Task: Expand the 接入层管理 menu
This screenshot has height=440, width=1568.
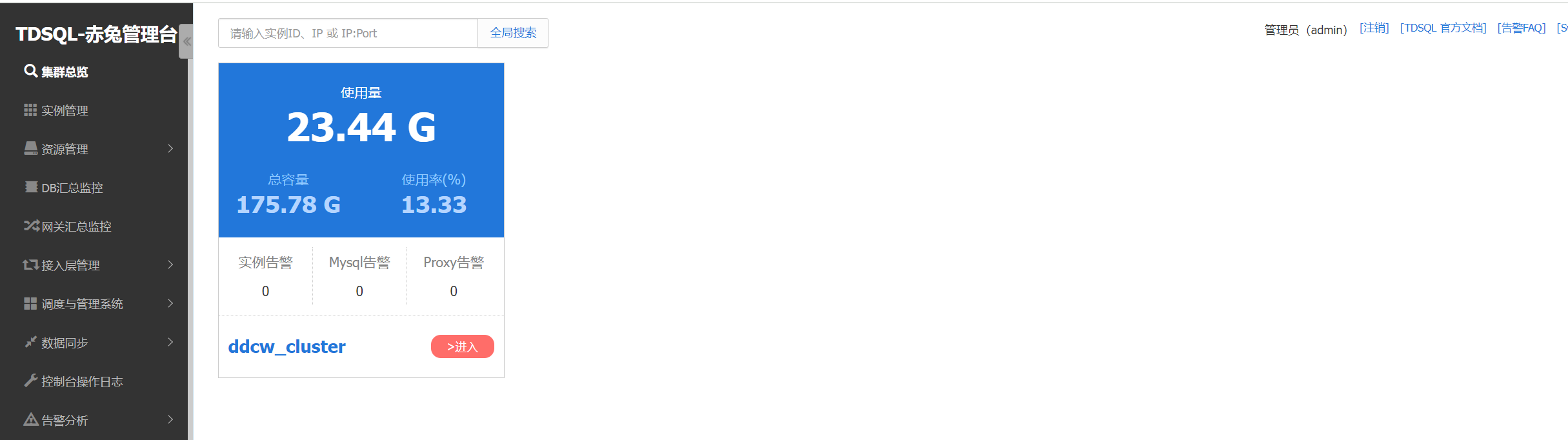Action: 97,265
